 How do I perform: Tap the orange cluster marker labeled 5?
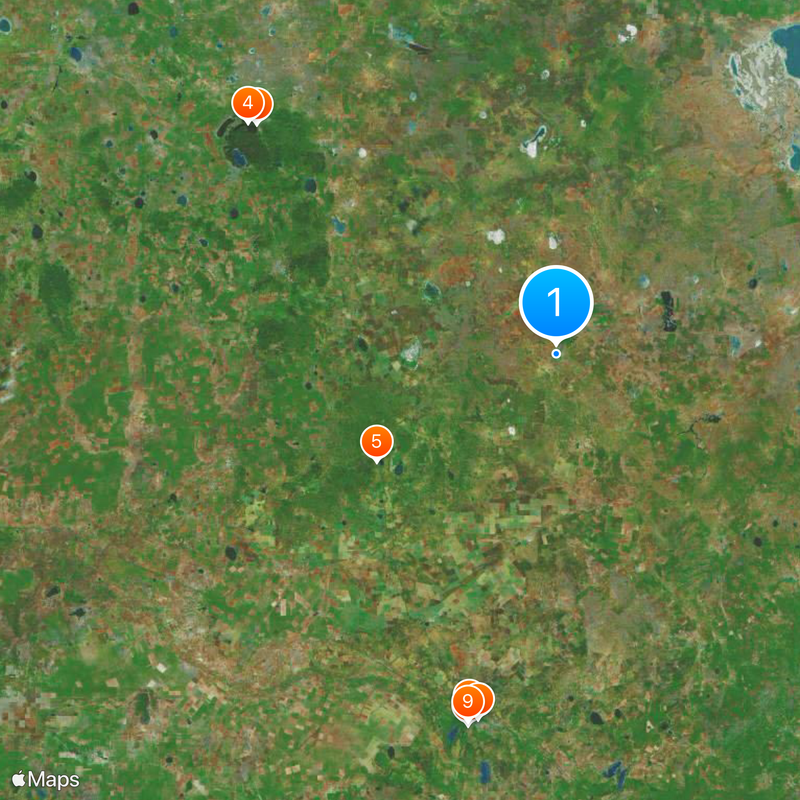pyautogui.click(x=376, y=441)
